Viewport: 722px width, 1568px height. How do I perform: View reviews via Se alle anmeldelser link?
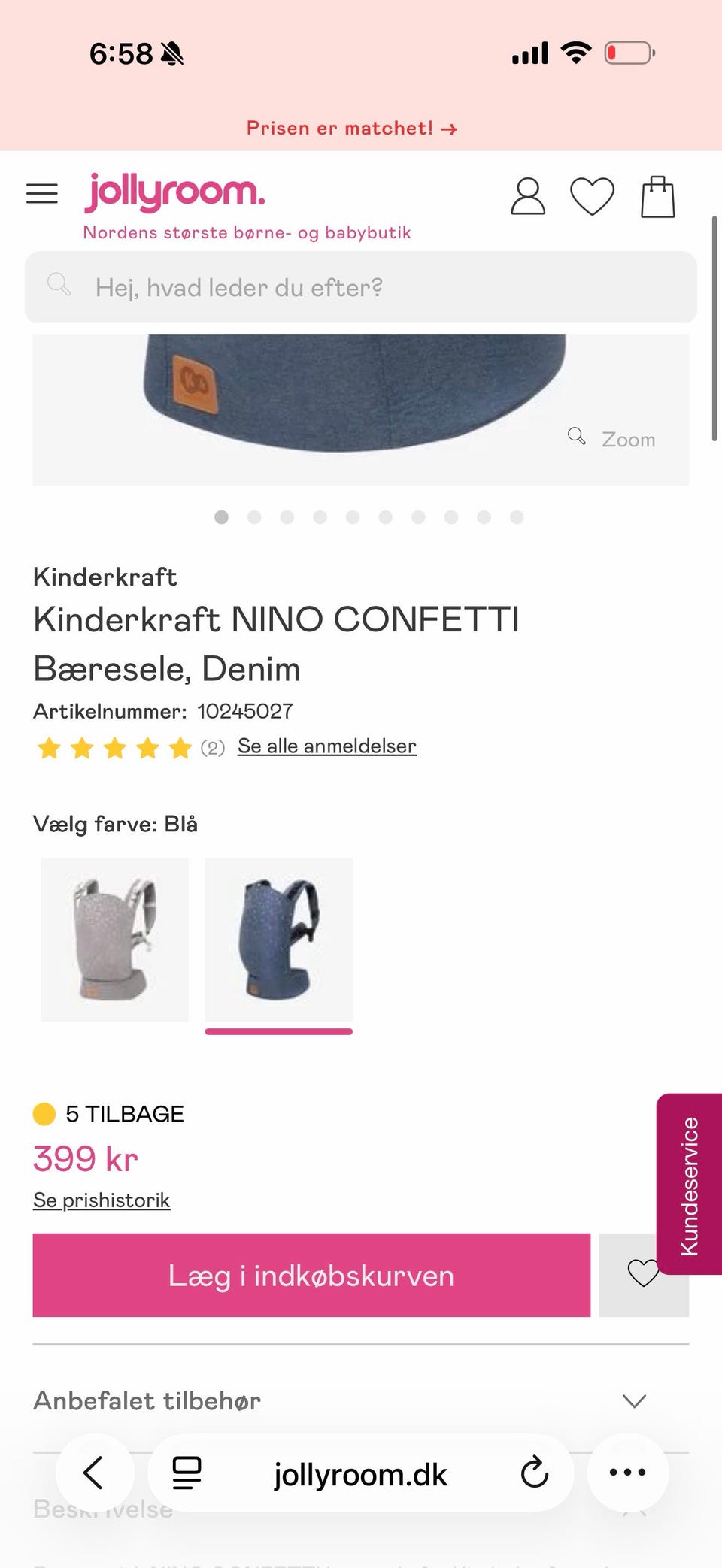[326, 746]
